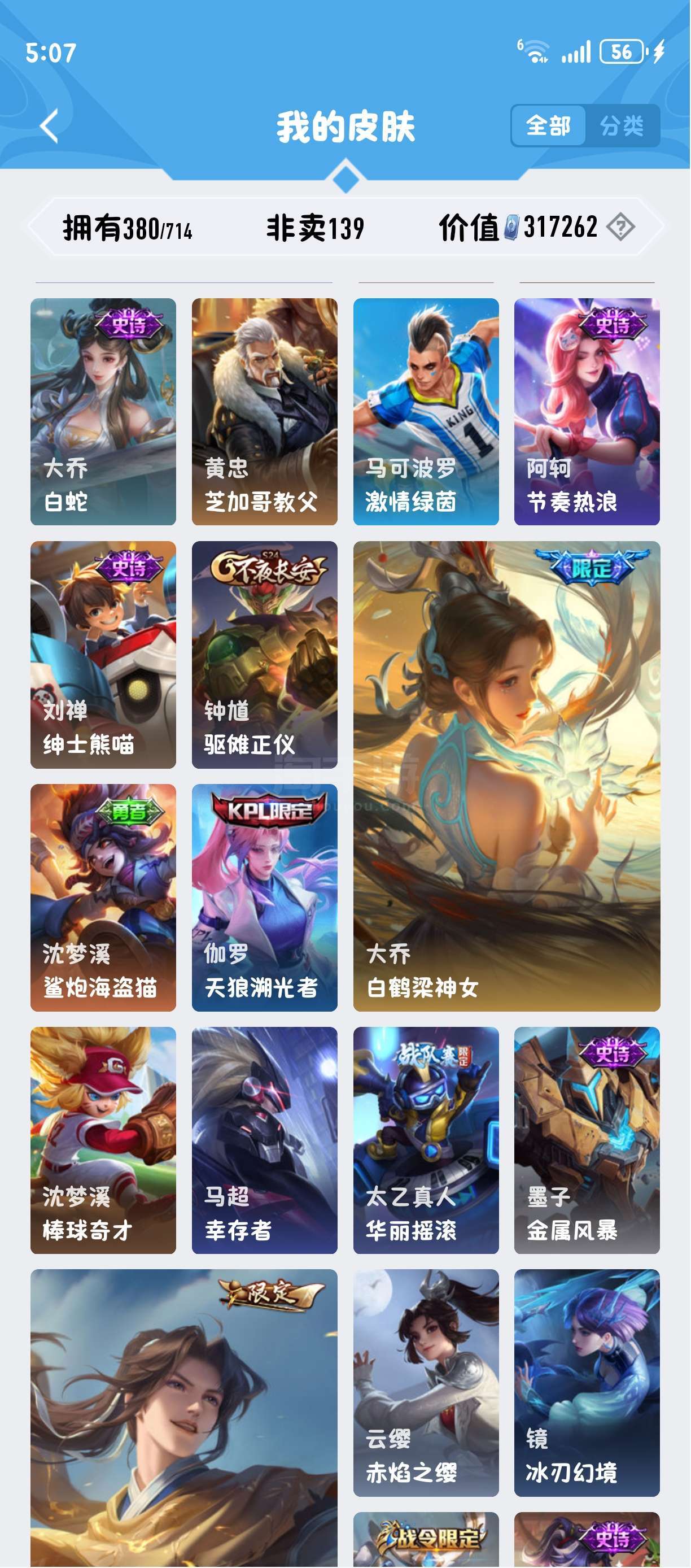This screenshot has width=691, height=1568.
Task: Select the 刘禅 绅士熊喵 skin card
Action: 103,654
